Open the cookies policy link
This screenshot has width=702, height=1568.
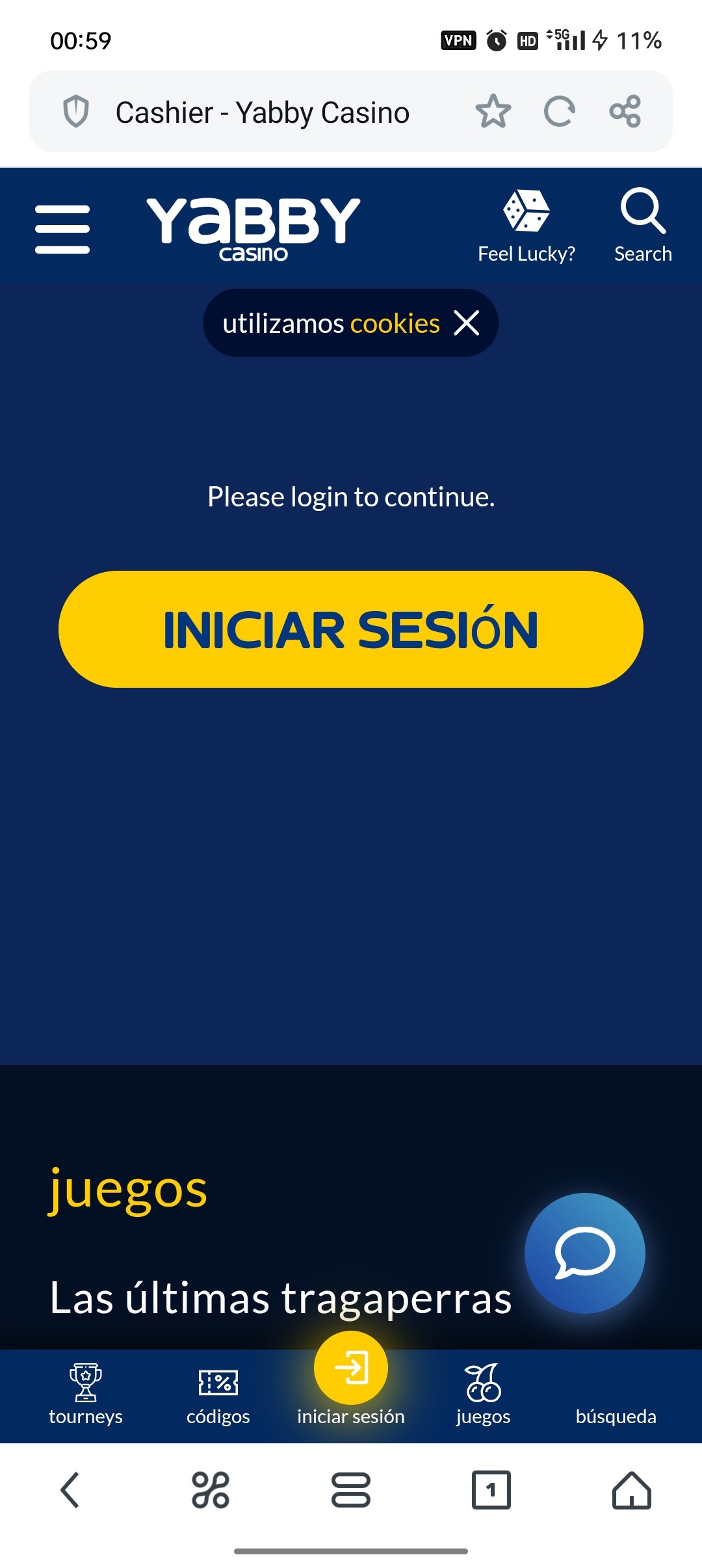coord(395,323)
